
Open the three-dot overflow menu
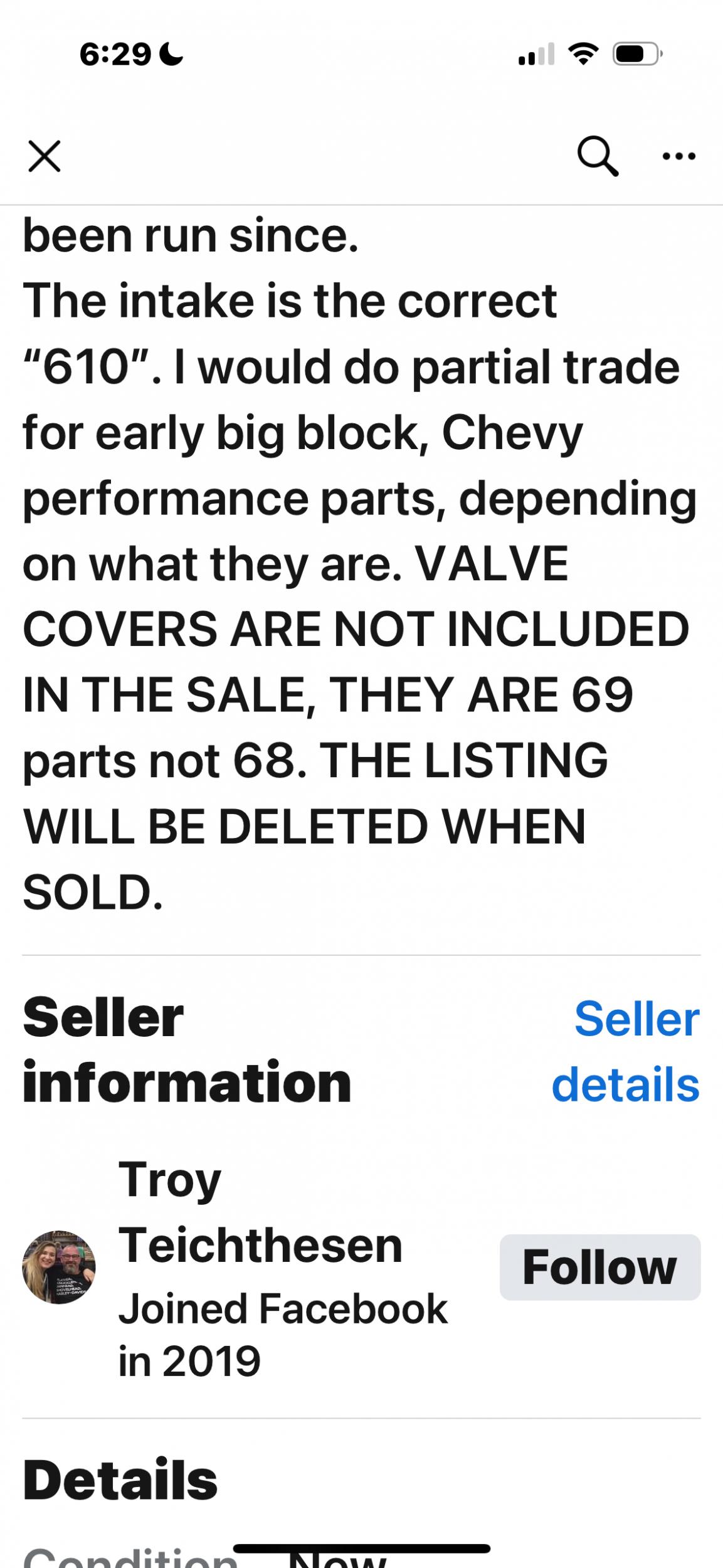click(x=679, y=156)
